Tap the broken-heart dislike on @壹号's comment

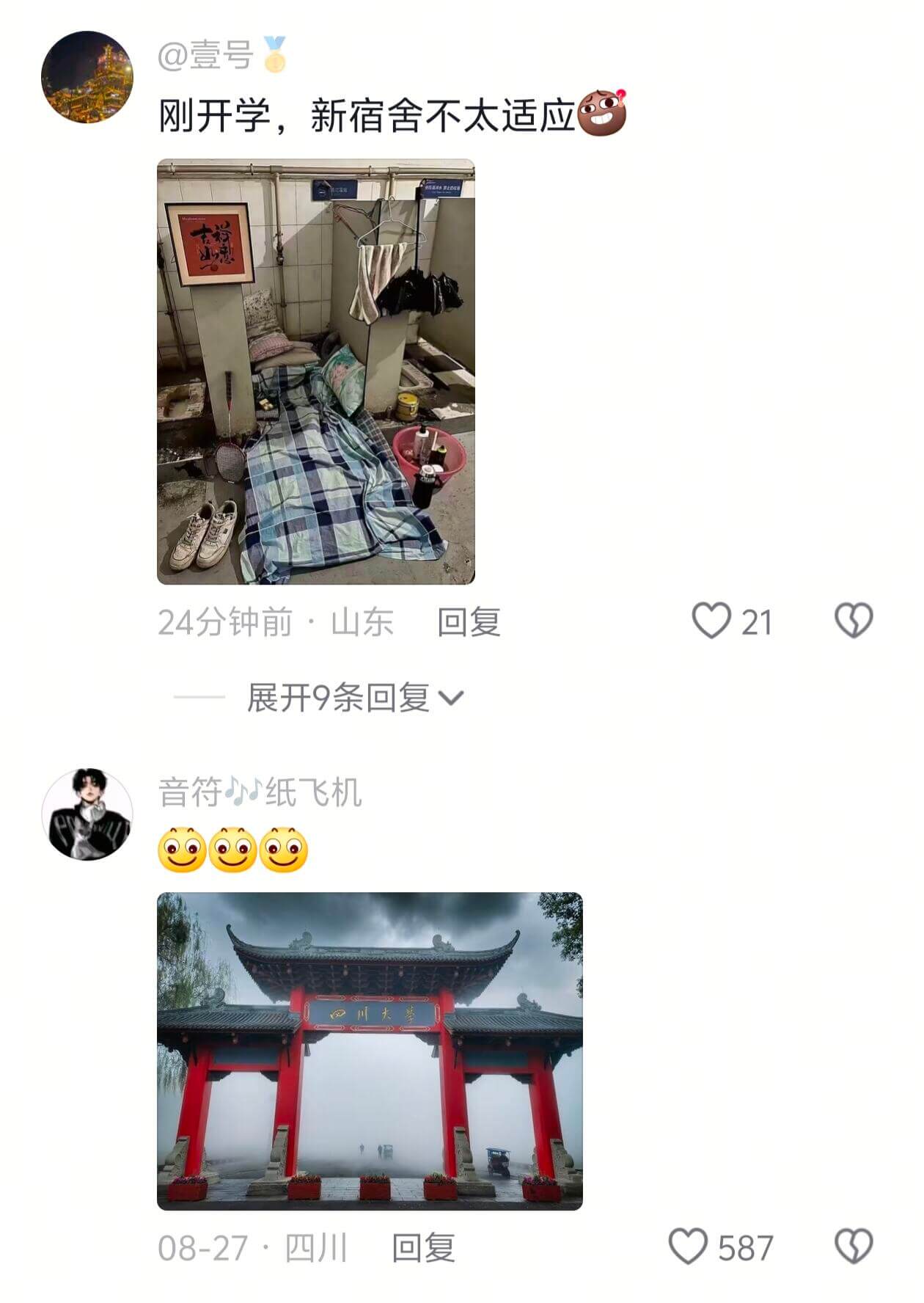tap(853, 621)
